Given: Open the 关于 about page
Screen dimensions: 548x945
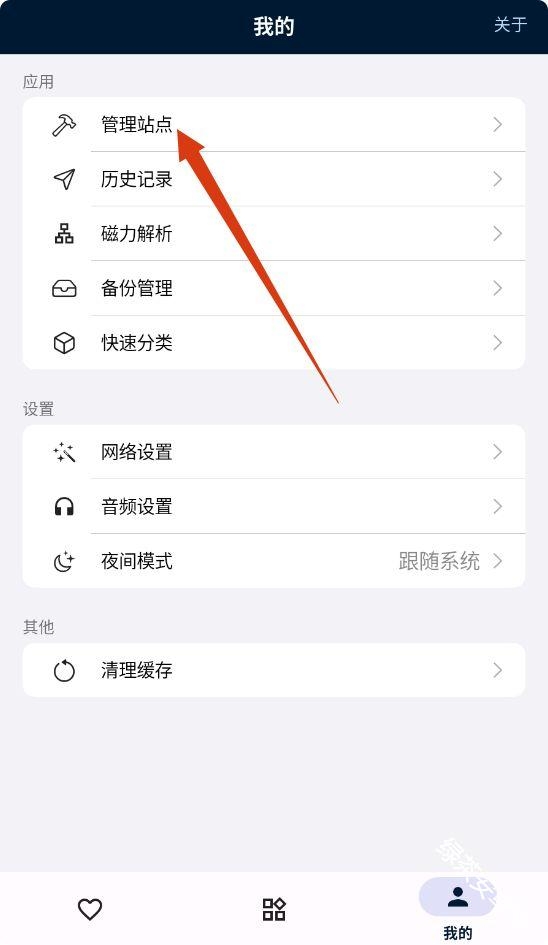Looking at the screenshot, I should pos(510,25).
